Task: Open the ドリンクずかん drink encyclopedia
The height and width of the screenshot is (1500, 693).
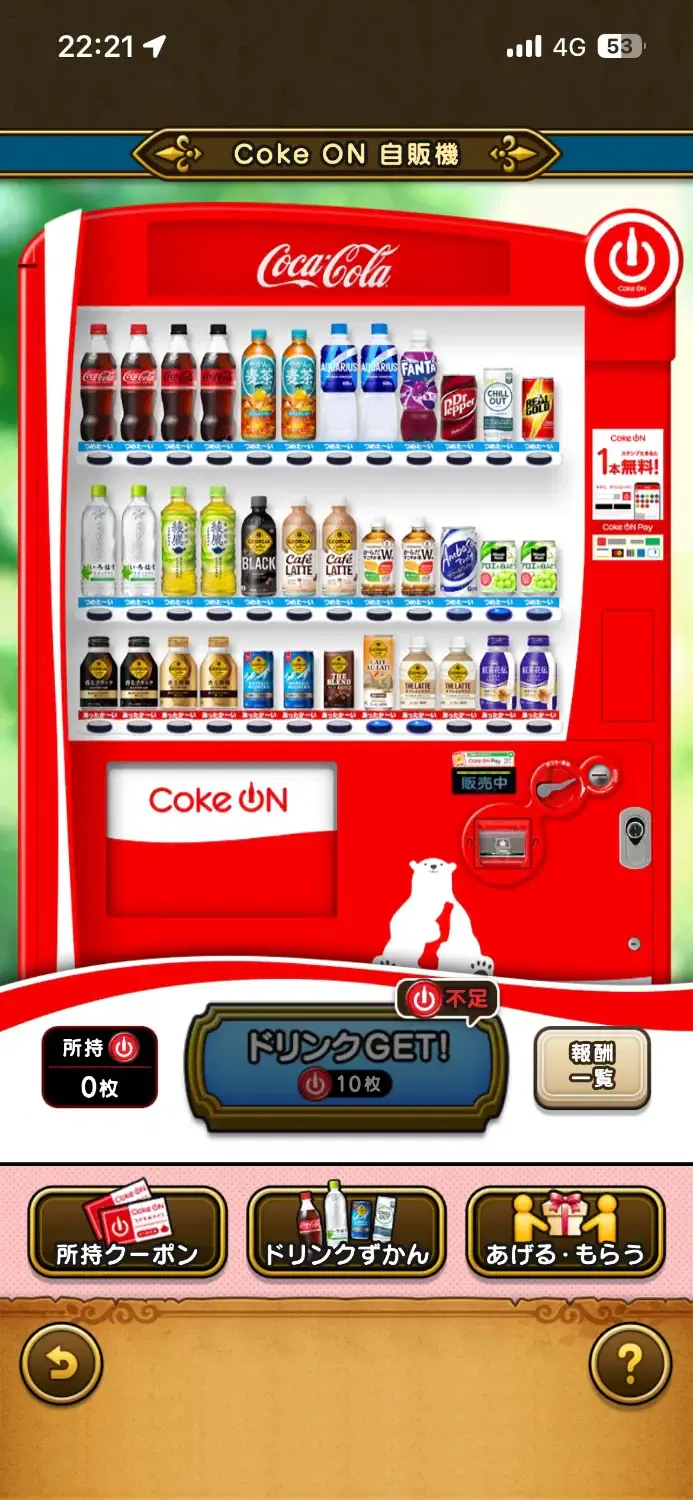Action: tap(346, 1231)
